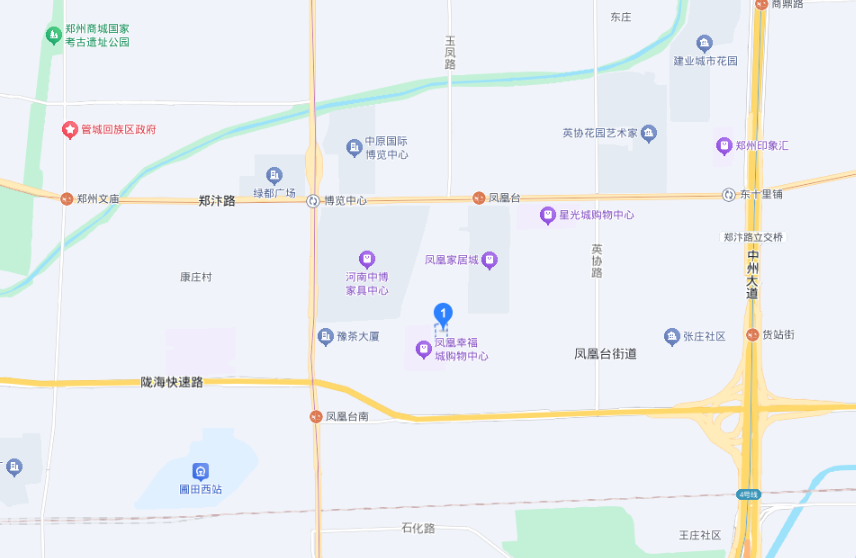Select the 星光城购物中心 map marker
Viewport: 856px width, 558px height.
[x=548, y=215]
